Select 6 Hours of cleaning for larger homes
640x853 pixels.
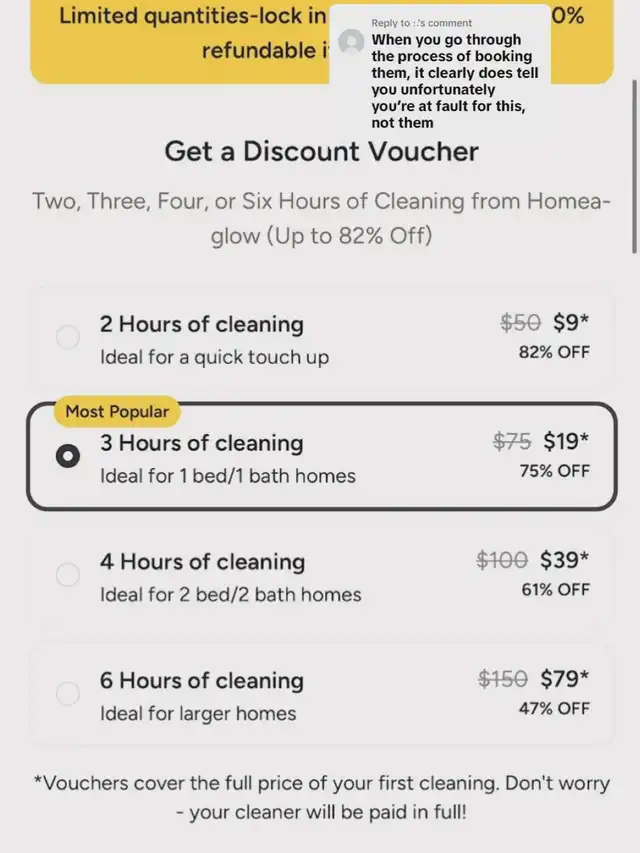322,694
